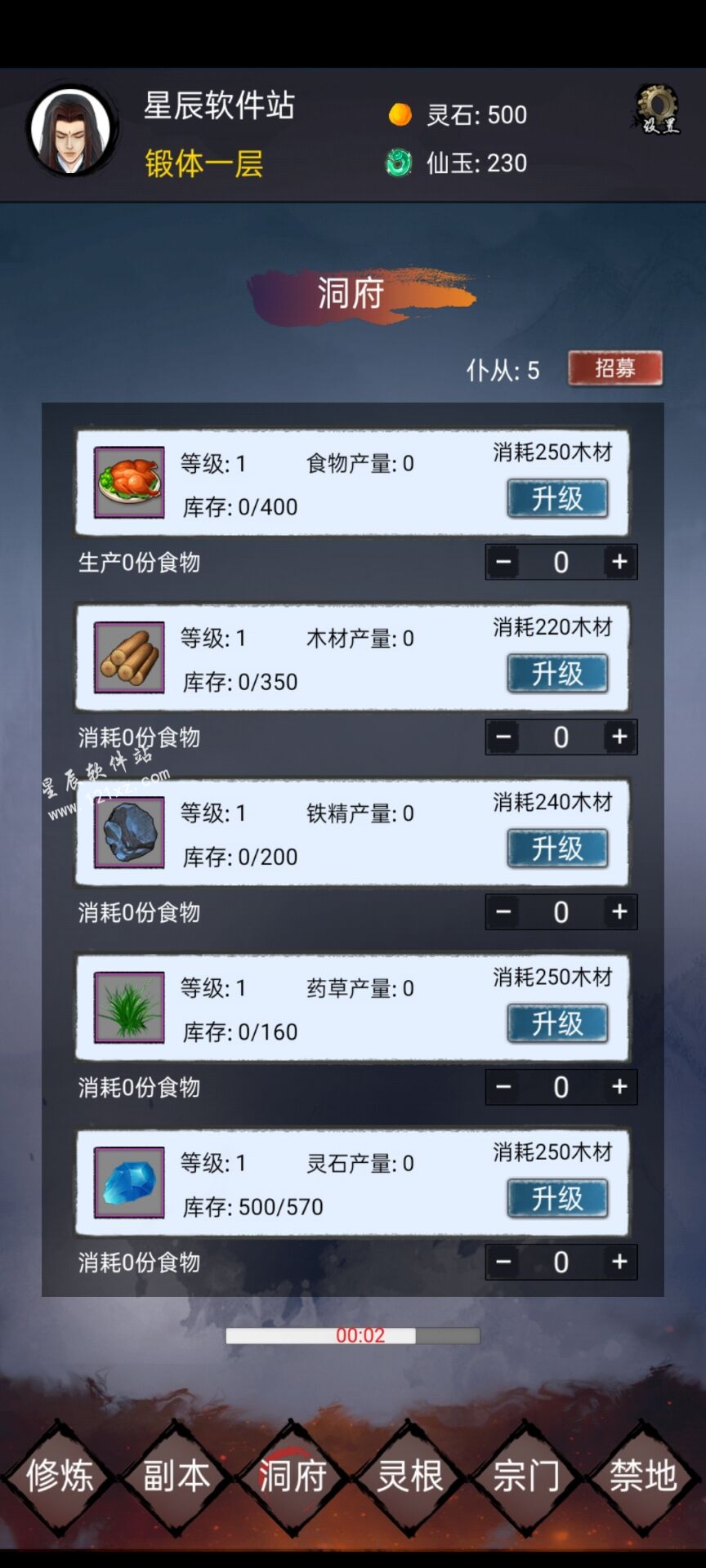The width and height of the screenshot is (706, 1568).
Task: Add a servant to 木材 production
Action: pos(619,737)
